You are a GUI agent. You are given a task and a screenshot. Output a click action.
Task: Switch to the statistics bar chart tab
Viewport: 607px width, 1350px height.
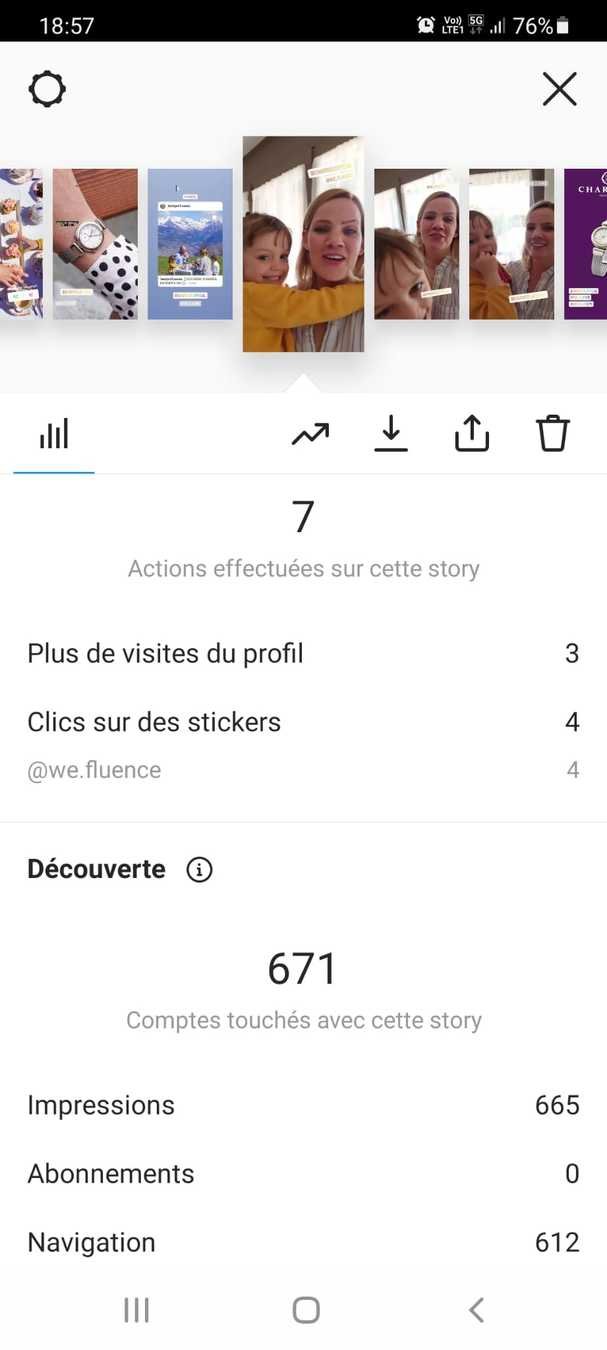[x=54, y=435]
